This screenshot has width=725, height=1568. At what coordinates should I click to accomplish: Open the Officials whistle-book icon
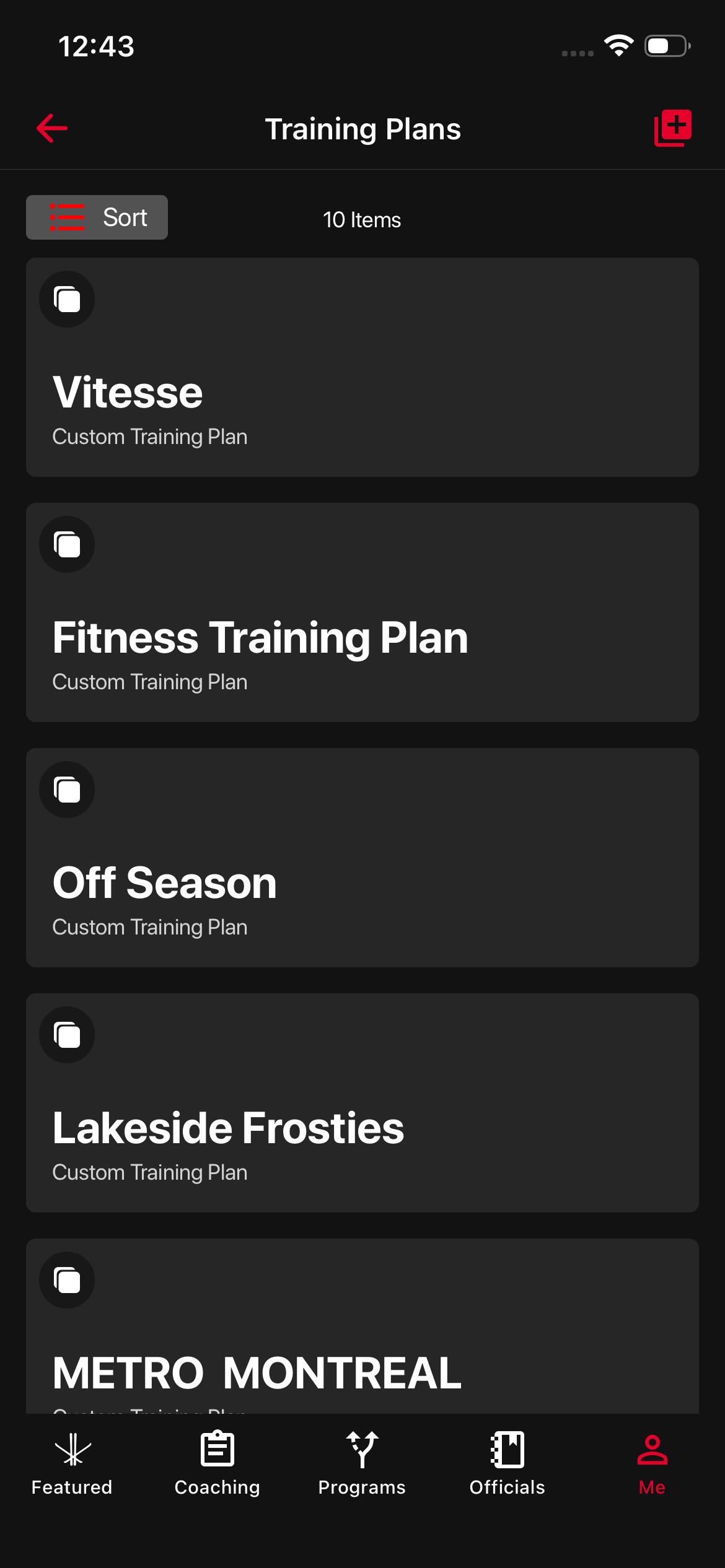(507, 1450)
